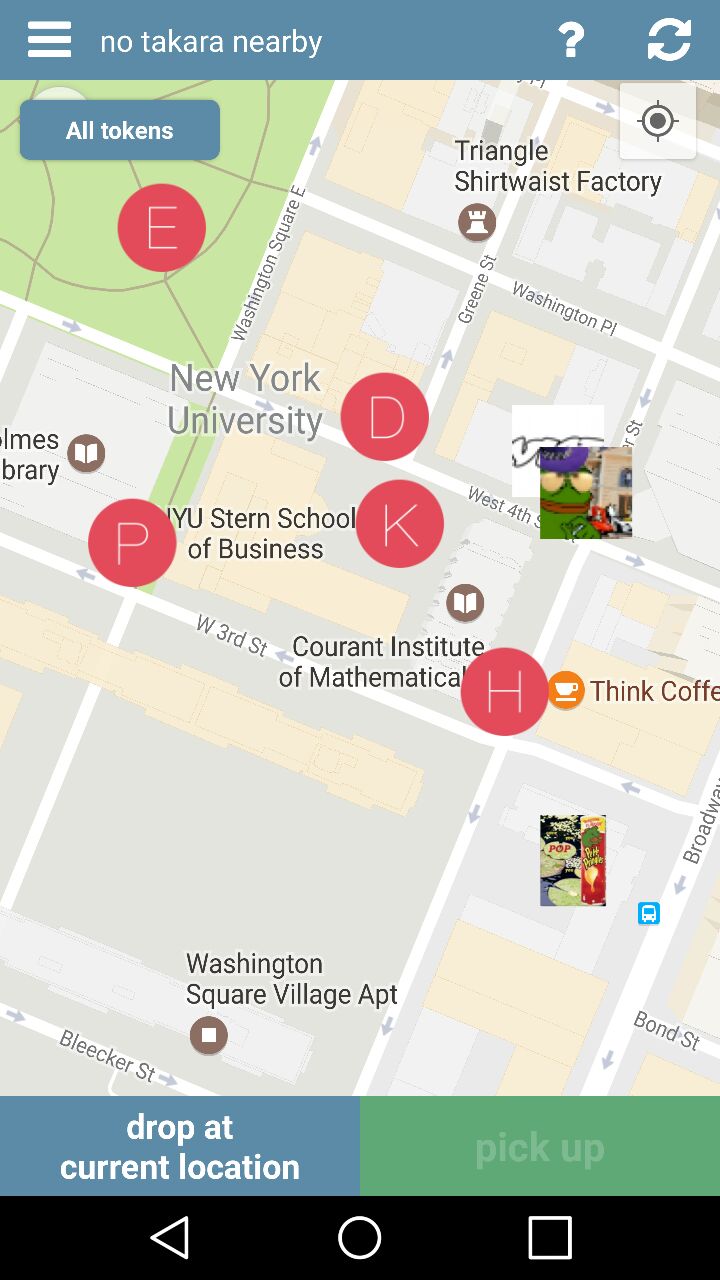Viewport: 720px width, 1280px height.
Task: Select the red K token marker
Action: [400, 524]
